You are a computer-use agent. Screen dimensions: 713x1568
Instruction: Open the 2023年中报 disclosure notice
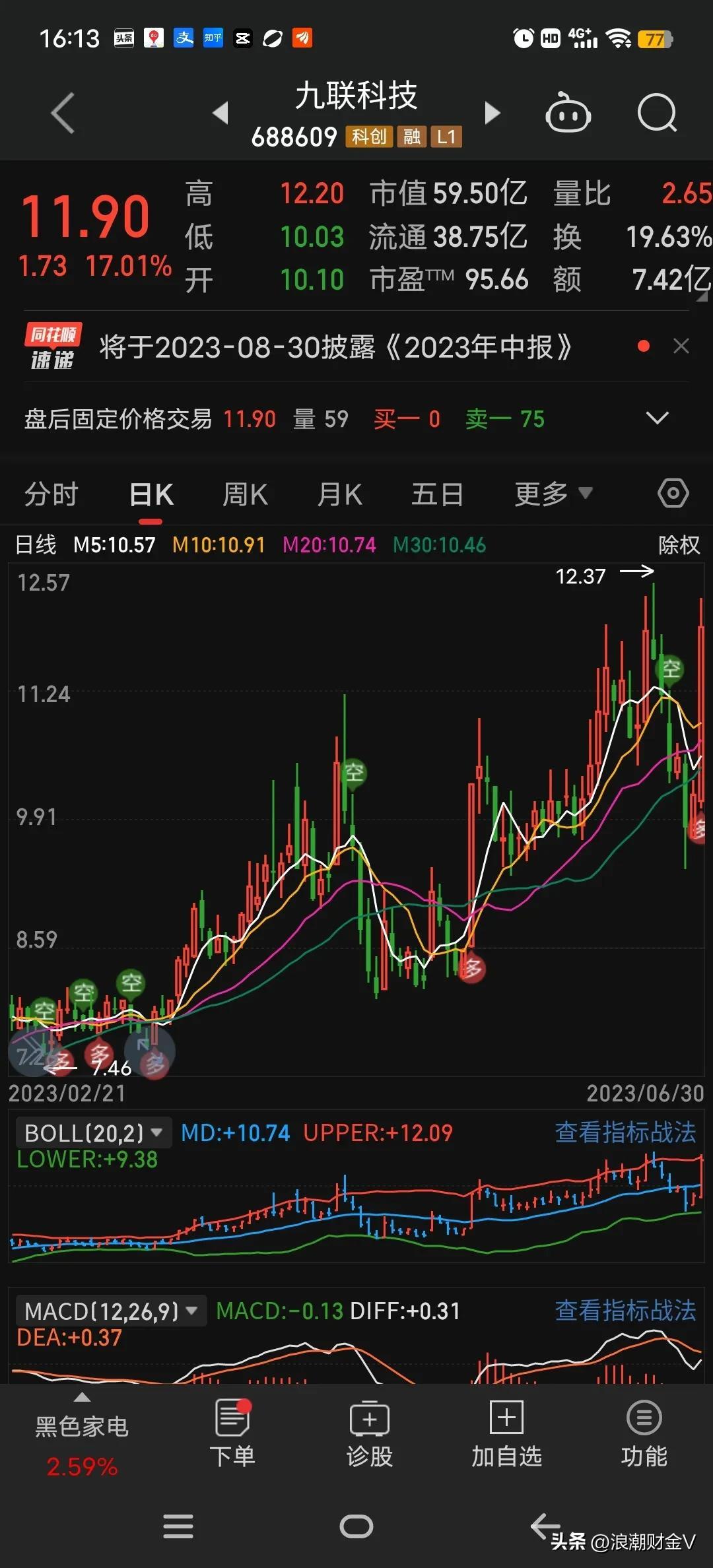(335, 347)
